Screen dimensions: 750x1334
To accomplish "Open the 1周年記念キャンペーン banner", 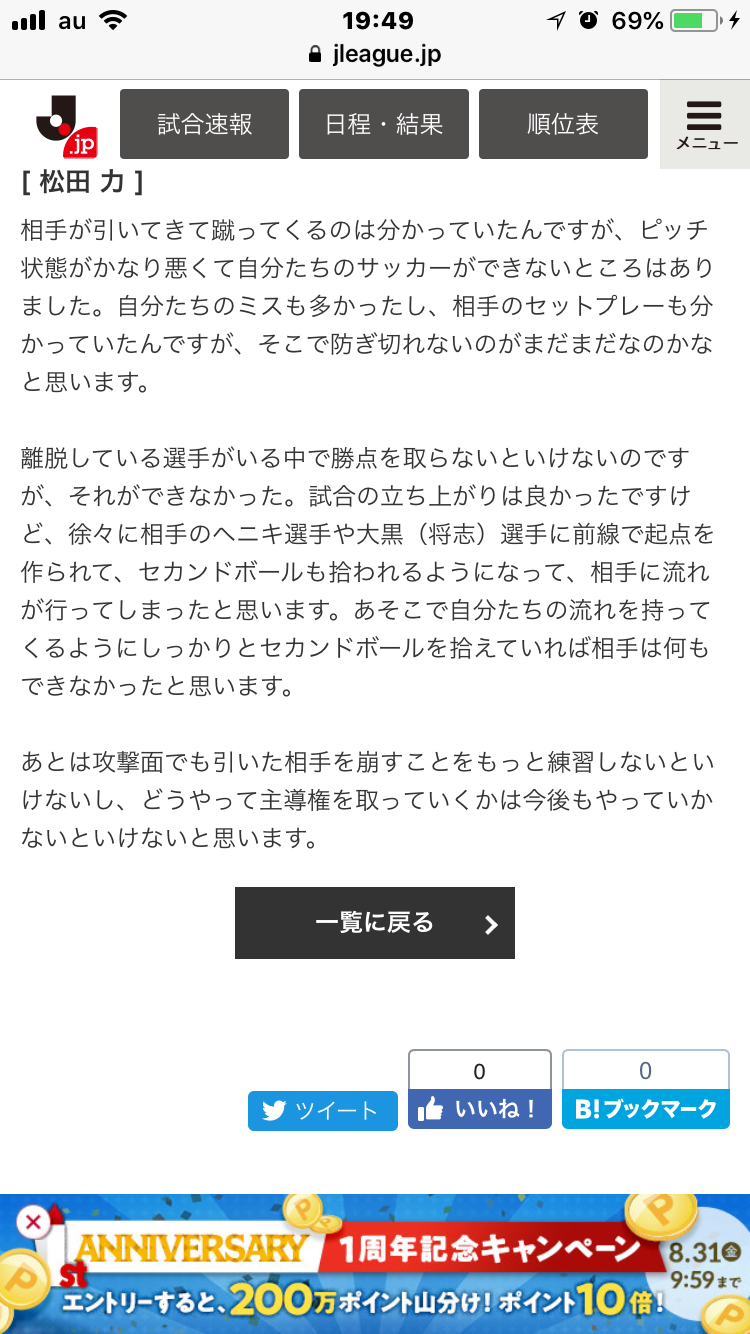I will [x=390, y=1264].
